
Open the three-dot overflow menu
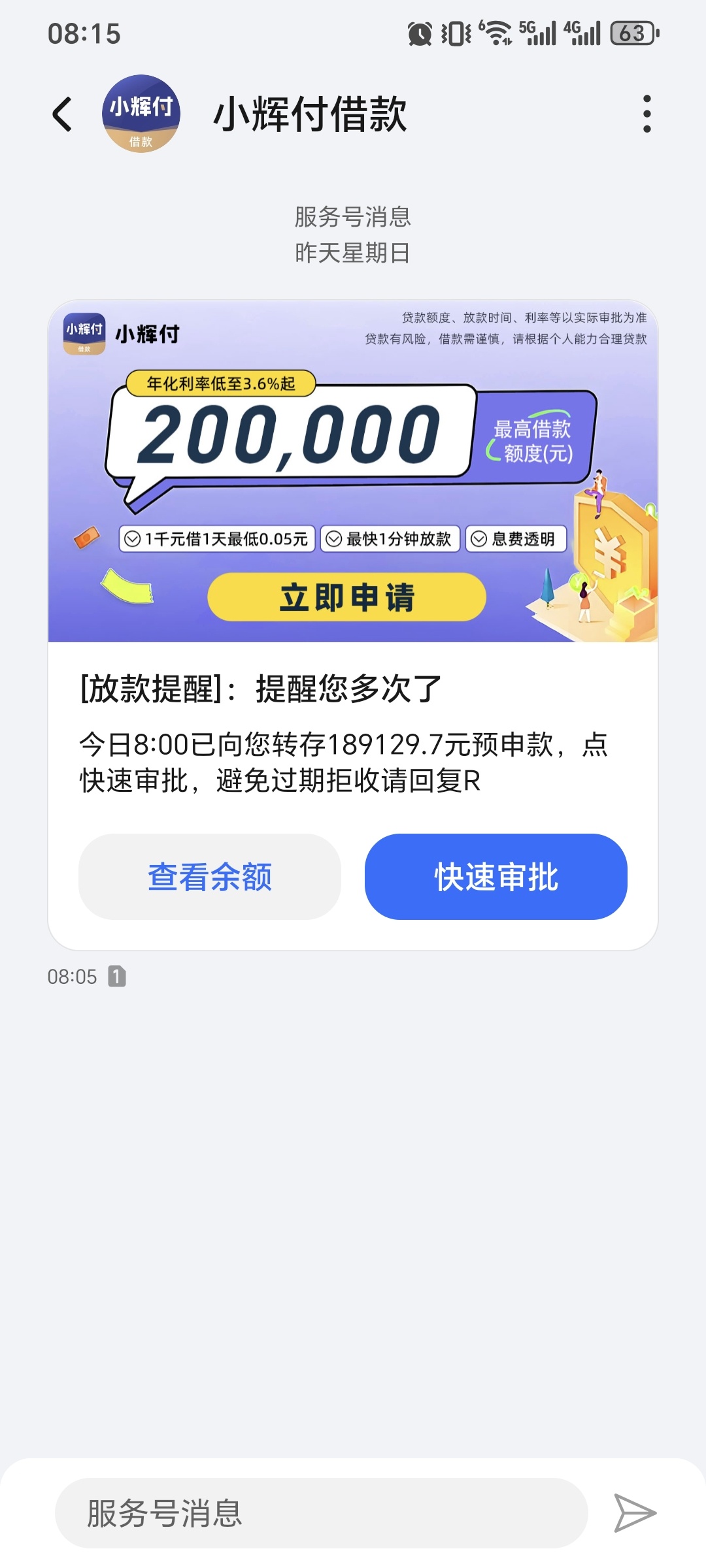647,114
